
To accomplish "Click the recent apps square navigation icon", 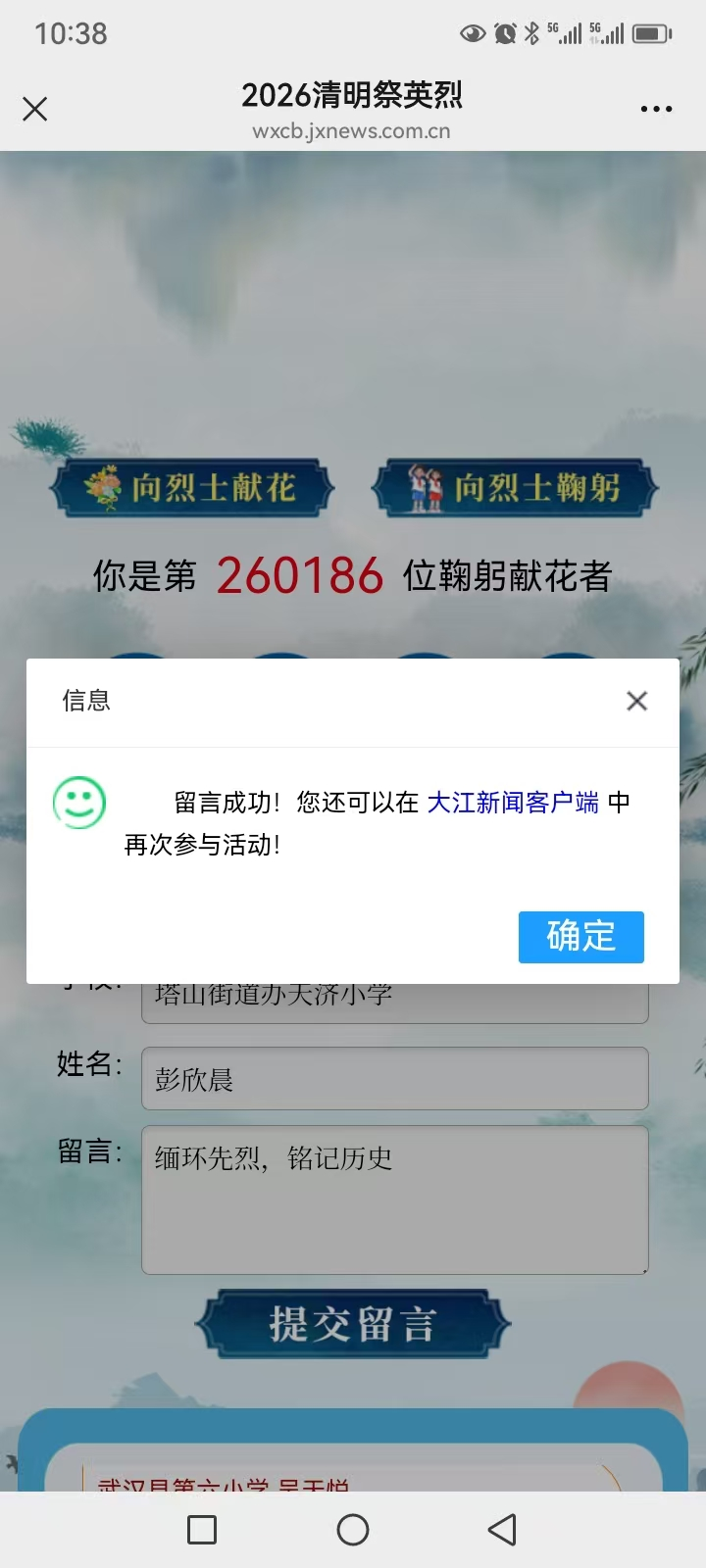I will tap(201, 1529).
